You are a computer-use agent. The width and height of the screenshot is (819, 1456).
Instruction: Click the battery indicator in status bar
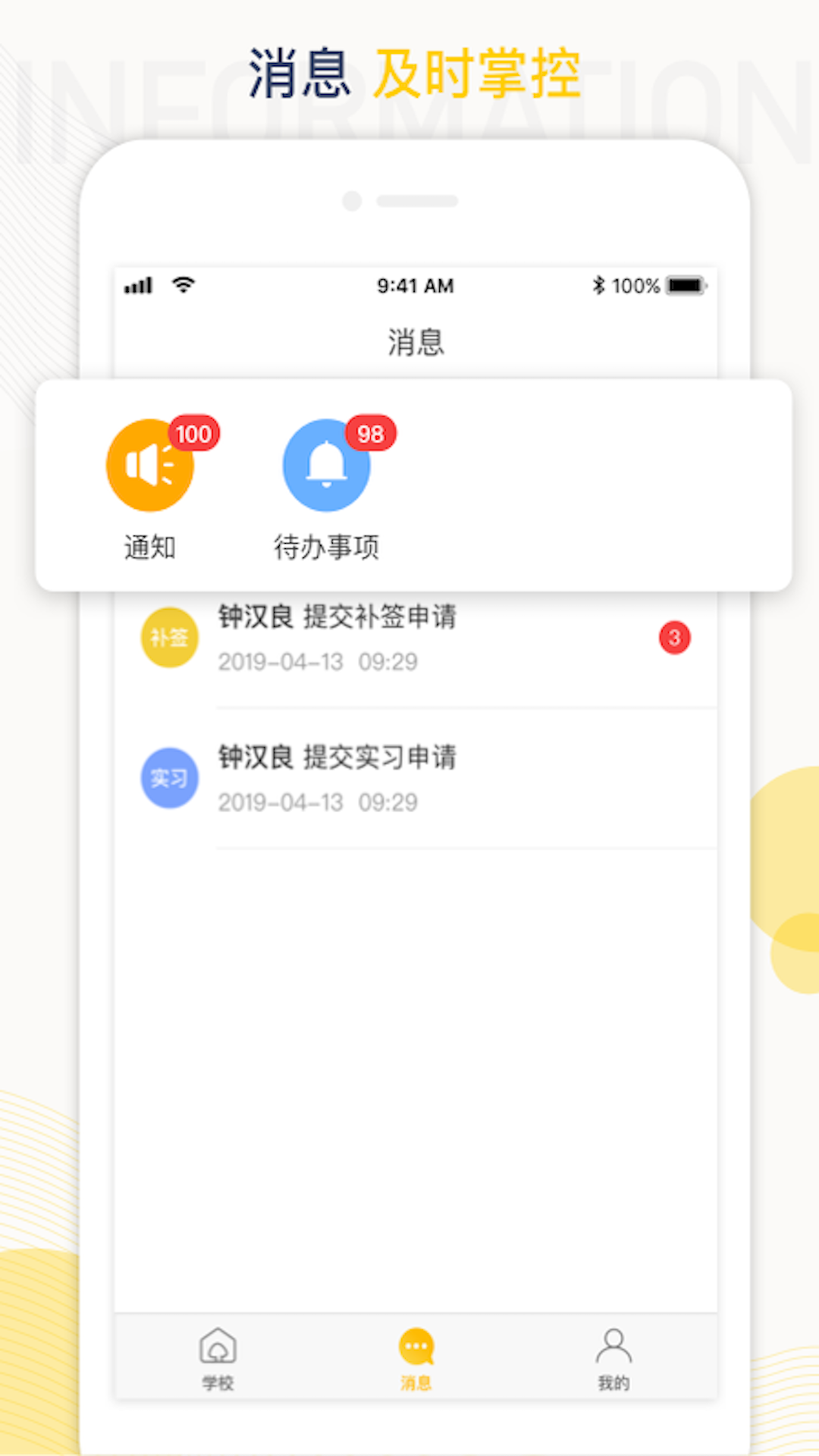(682, 285)
